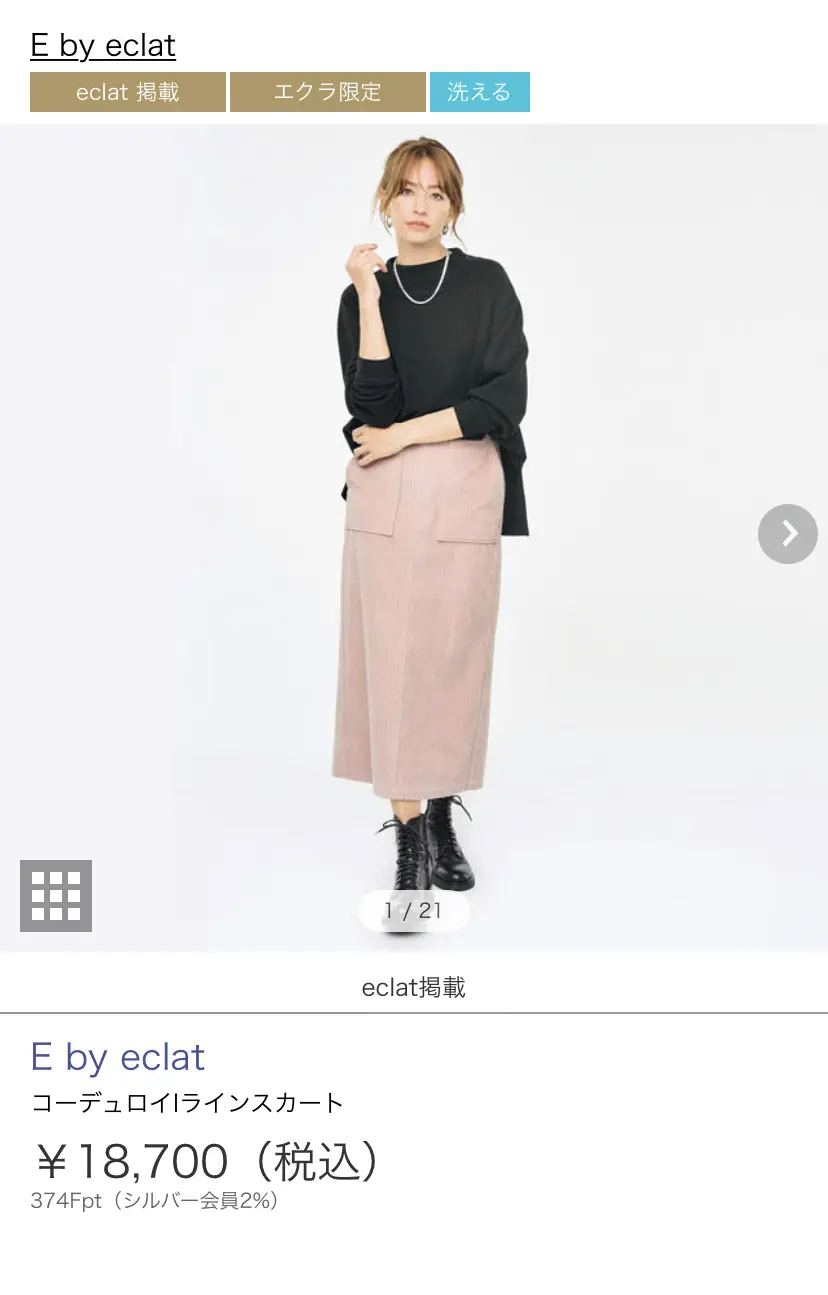Toggle the eclat 掲載 tag

[x=127, y=91]
